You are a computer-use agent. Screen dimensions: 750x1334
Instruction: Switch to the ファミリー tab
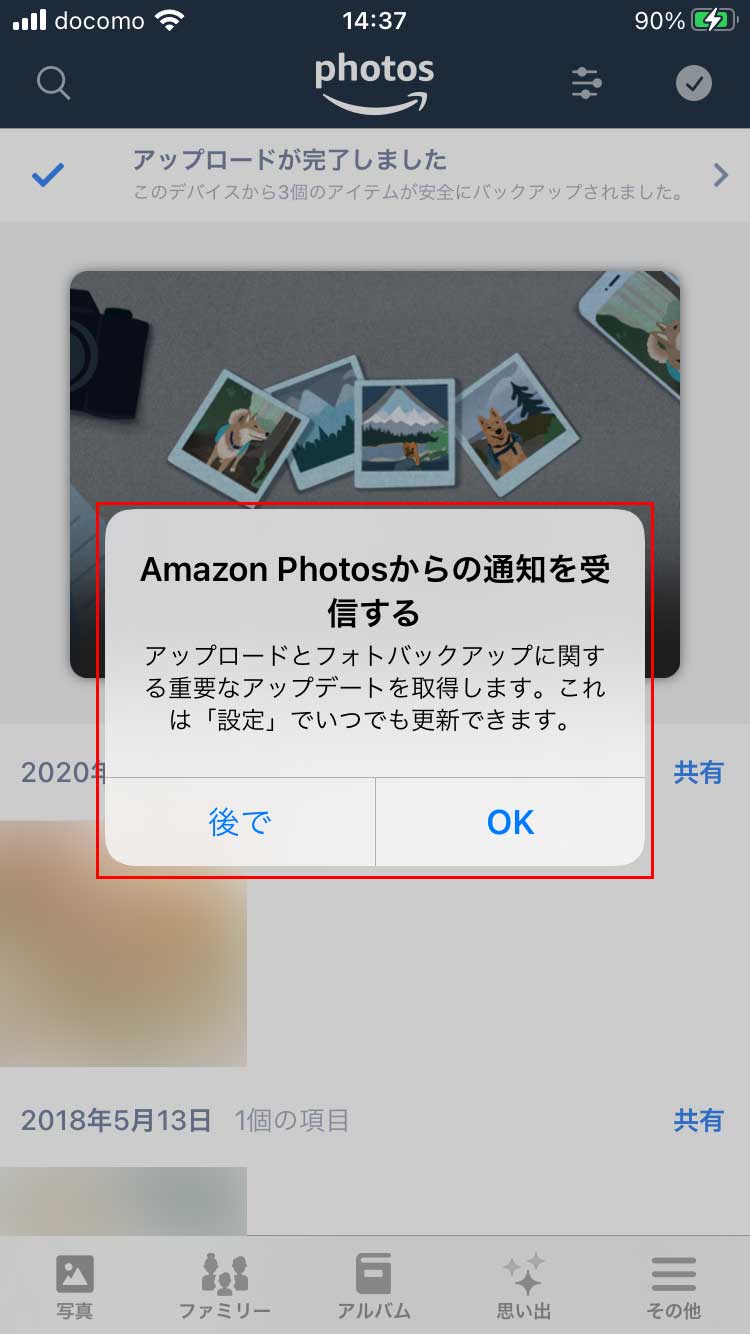(224, 1285)
